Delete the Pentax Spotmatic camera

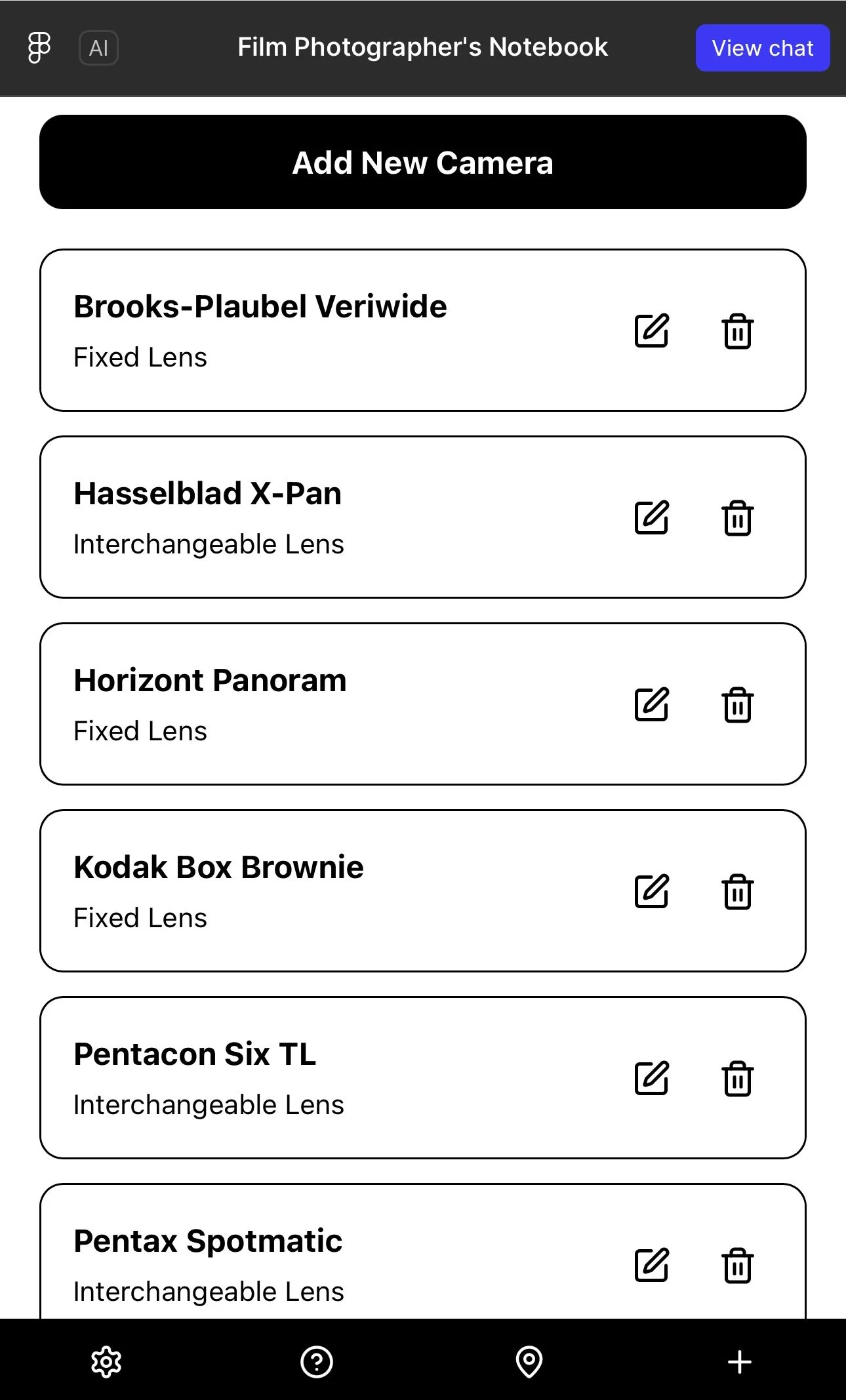[737, 1265]
